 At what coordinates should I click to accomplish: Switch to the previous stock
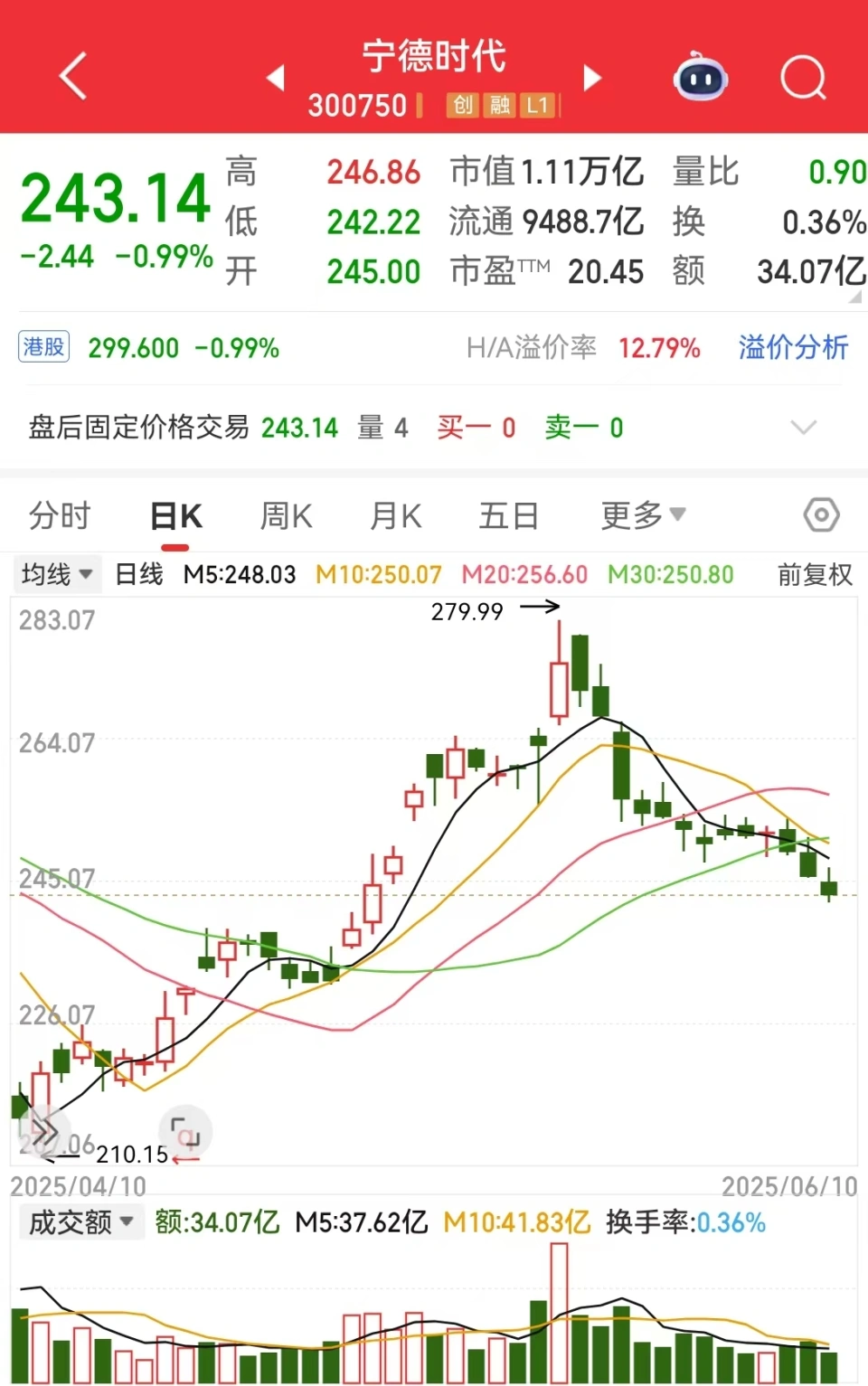276,78
